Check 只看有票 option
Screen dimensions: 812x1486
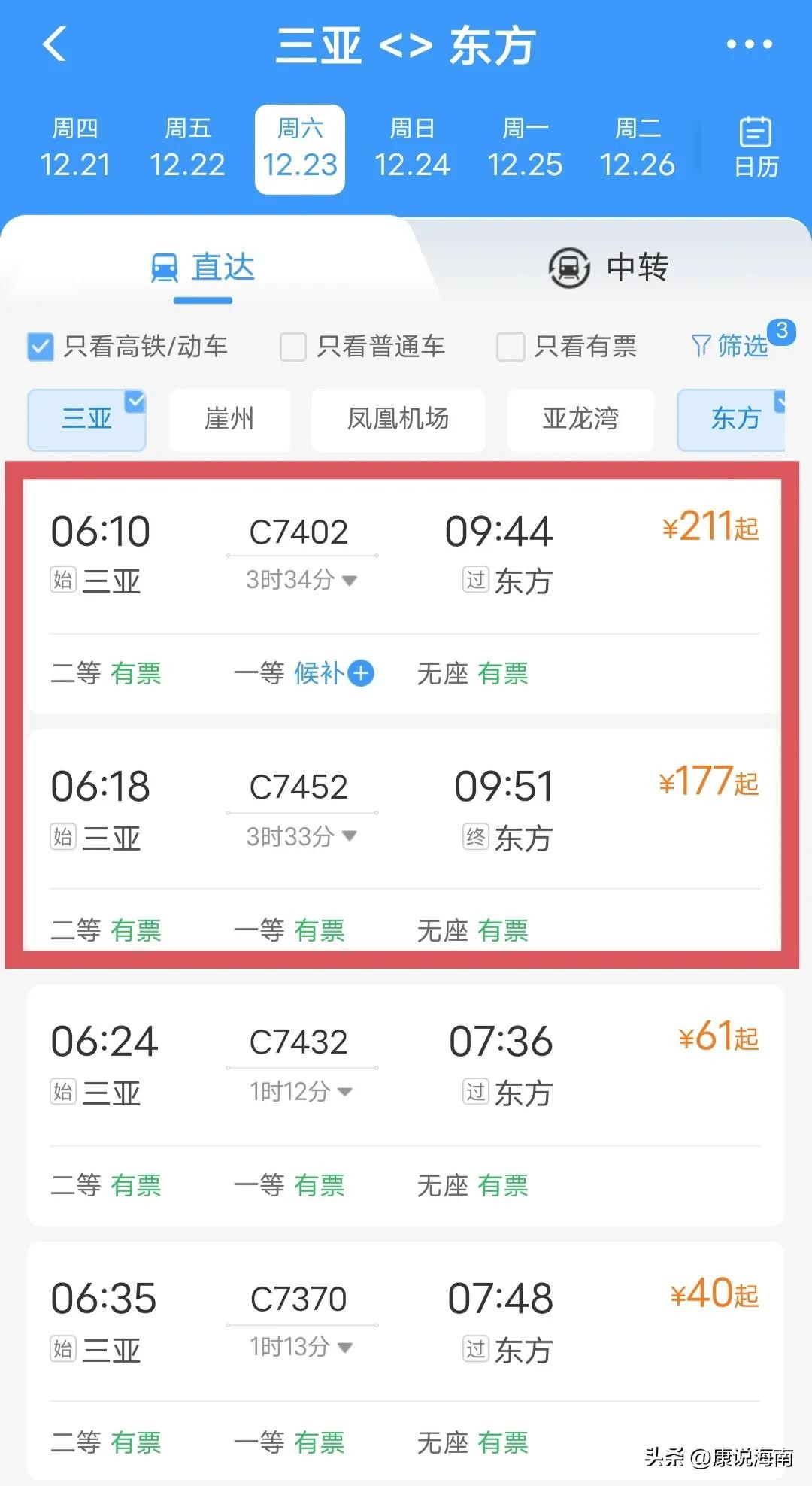[x=511, y=347]
